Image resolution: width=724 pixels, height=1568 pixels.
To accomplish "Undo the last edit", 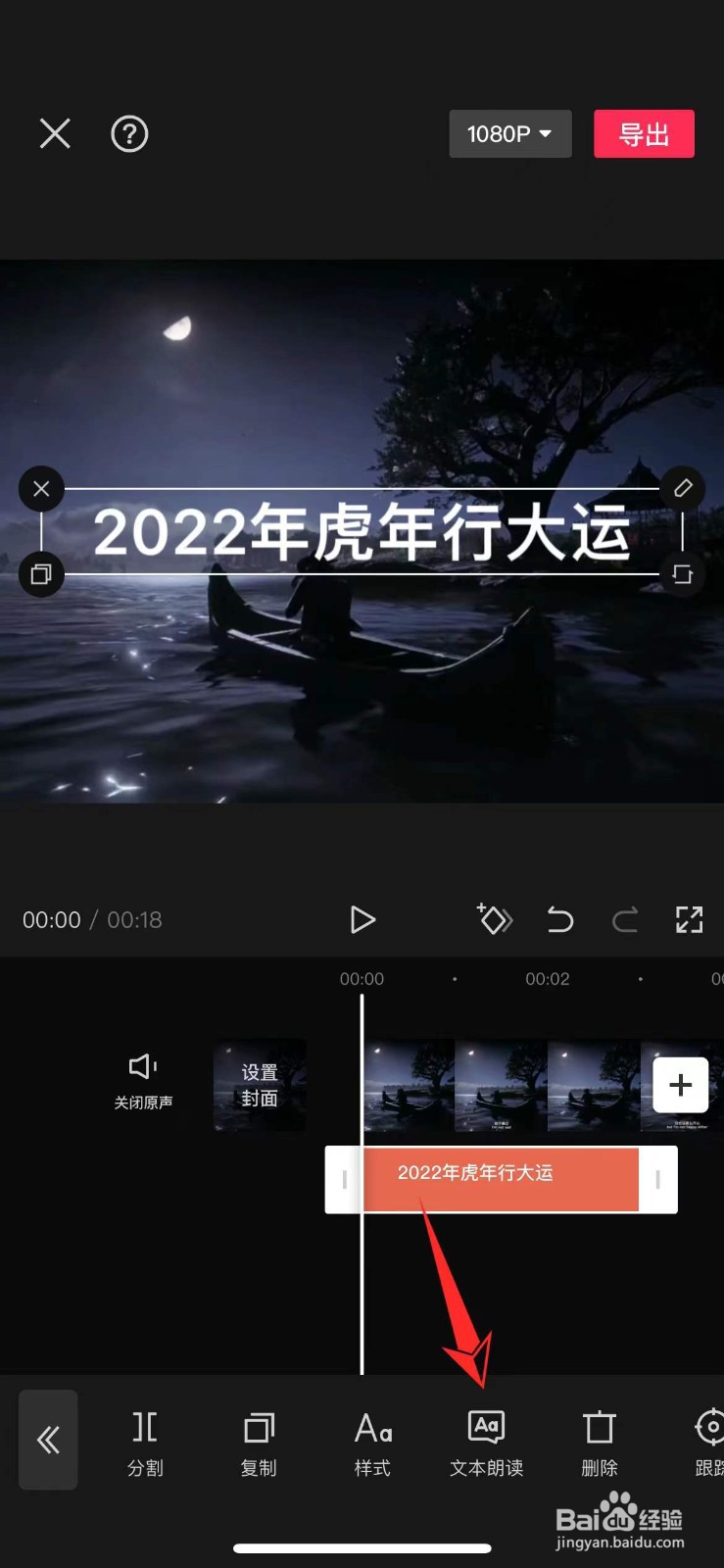I will tap(559, 919).
